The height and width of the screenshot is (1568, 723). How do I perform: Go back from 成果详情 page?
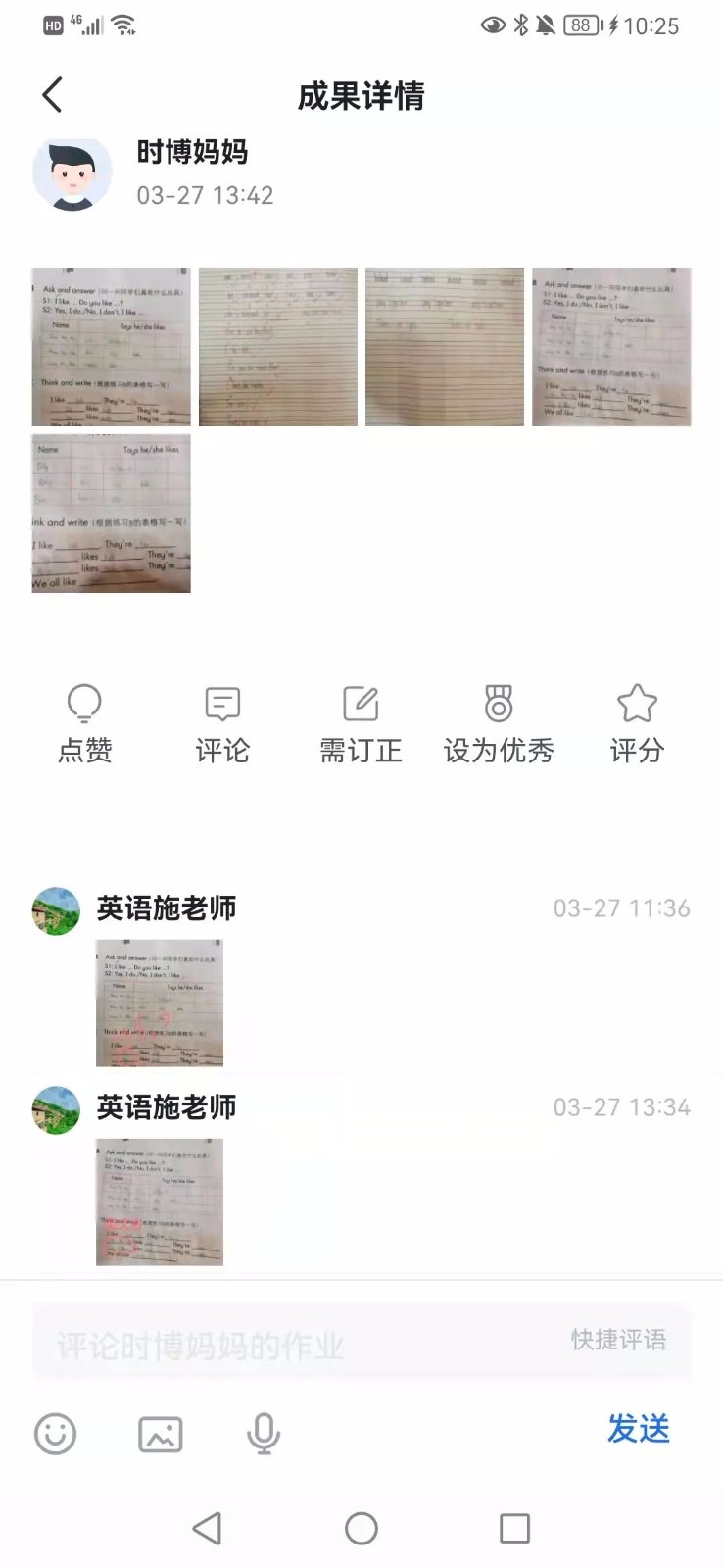(x=53, y=95)
